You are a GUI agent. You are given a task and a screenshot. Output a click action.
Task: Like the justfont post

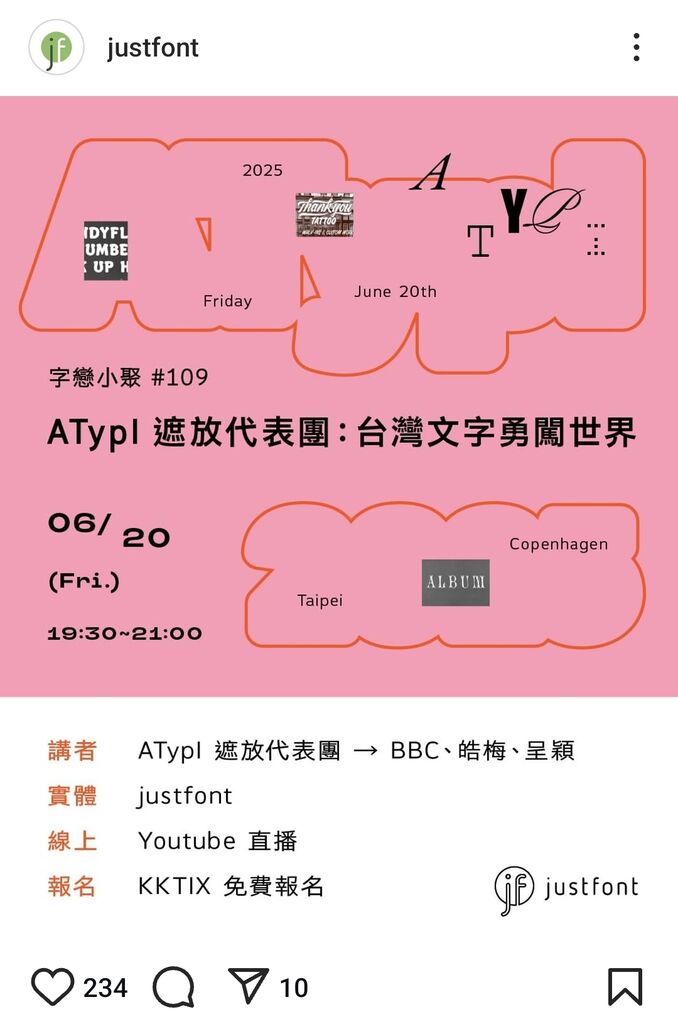pyautogui.click(x=52, y=987)
